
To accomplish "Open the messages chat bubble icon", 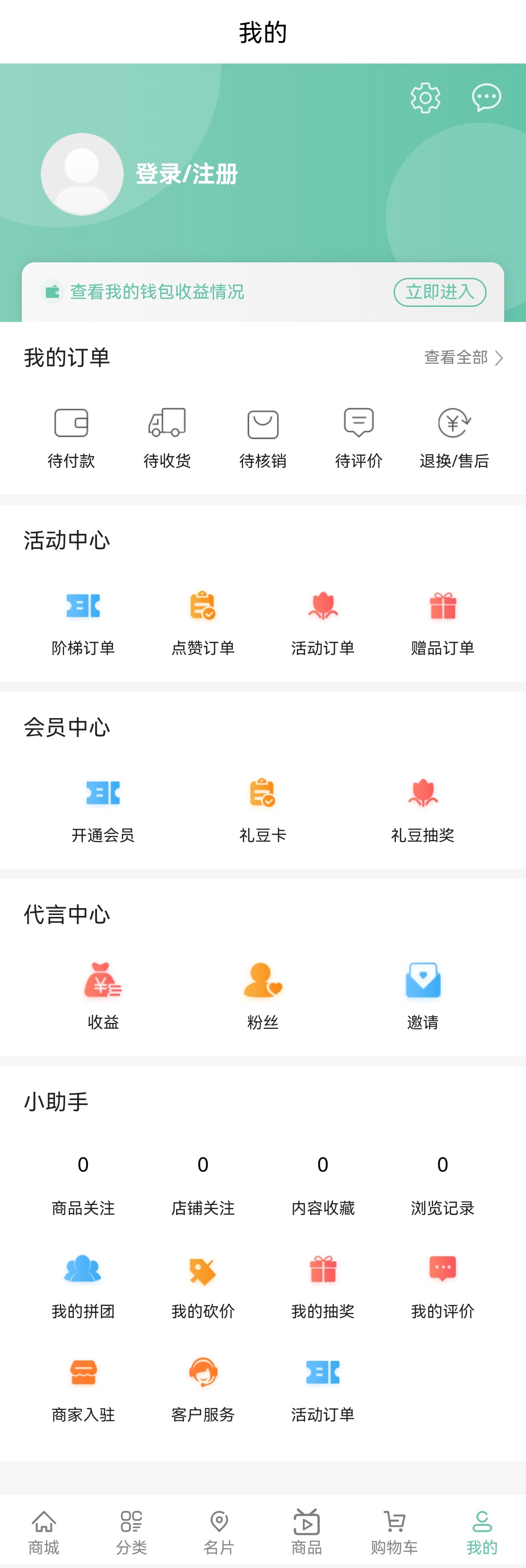I will (486, 97).
